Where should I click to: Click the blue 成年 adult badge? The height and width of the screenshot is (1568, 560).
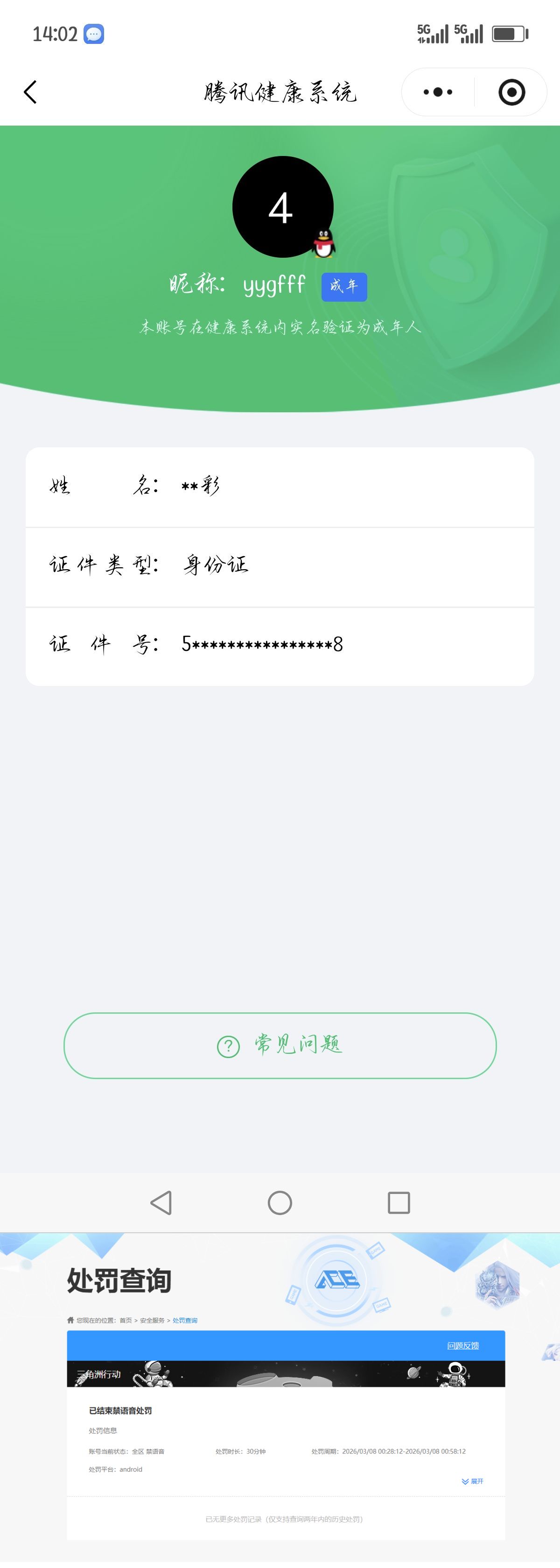[344, 286]
